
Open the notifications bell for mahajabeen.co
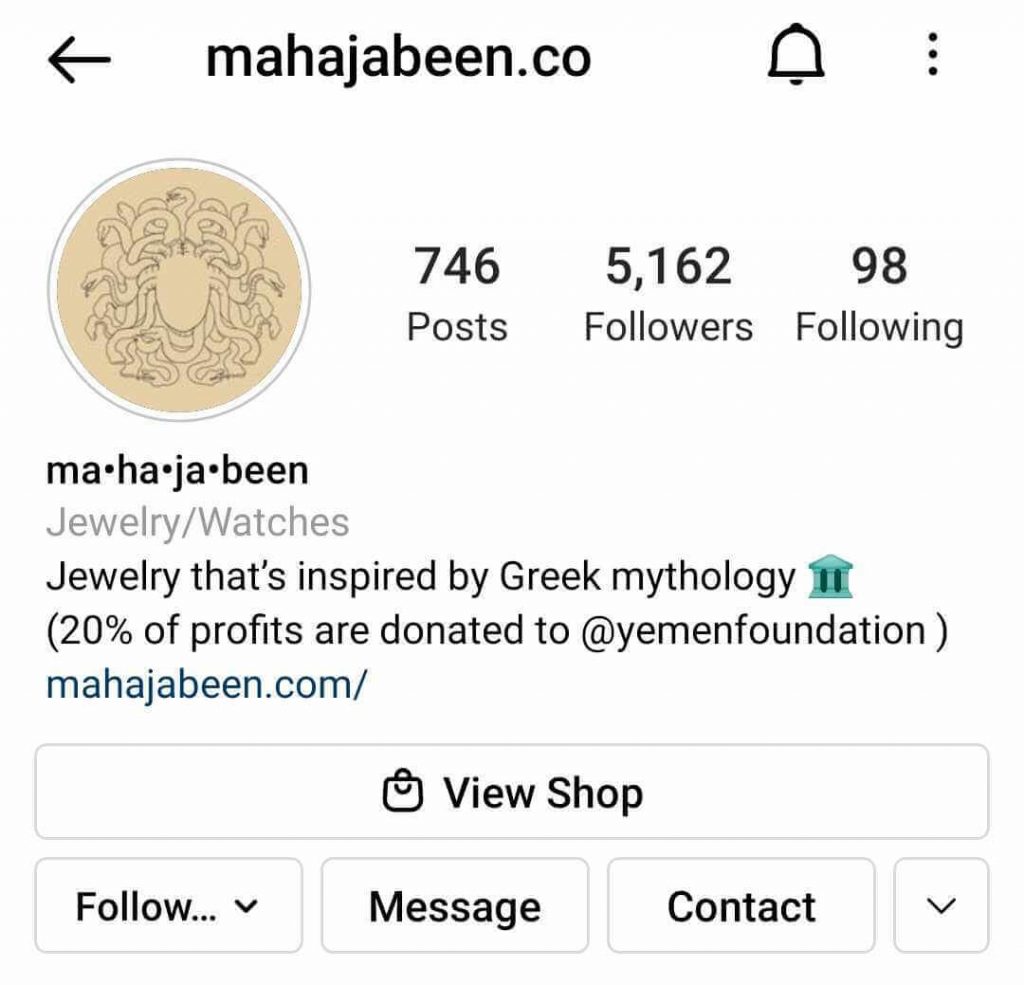pos(796,58)
